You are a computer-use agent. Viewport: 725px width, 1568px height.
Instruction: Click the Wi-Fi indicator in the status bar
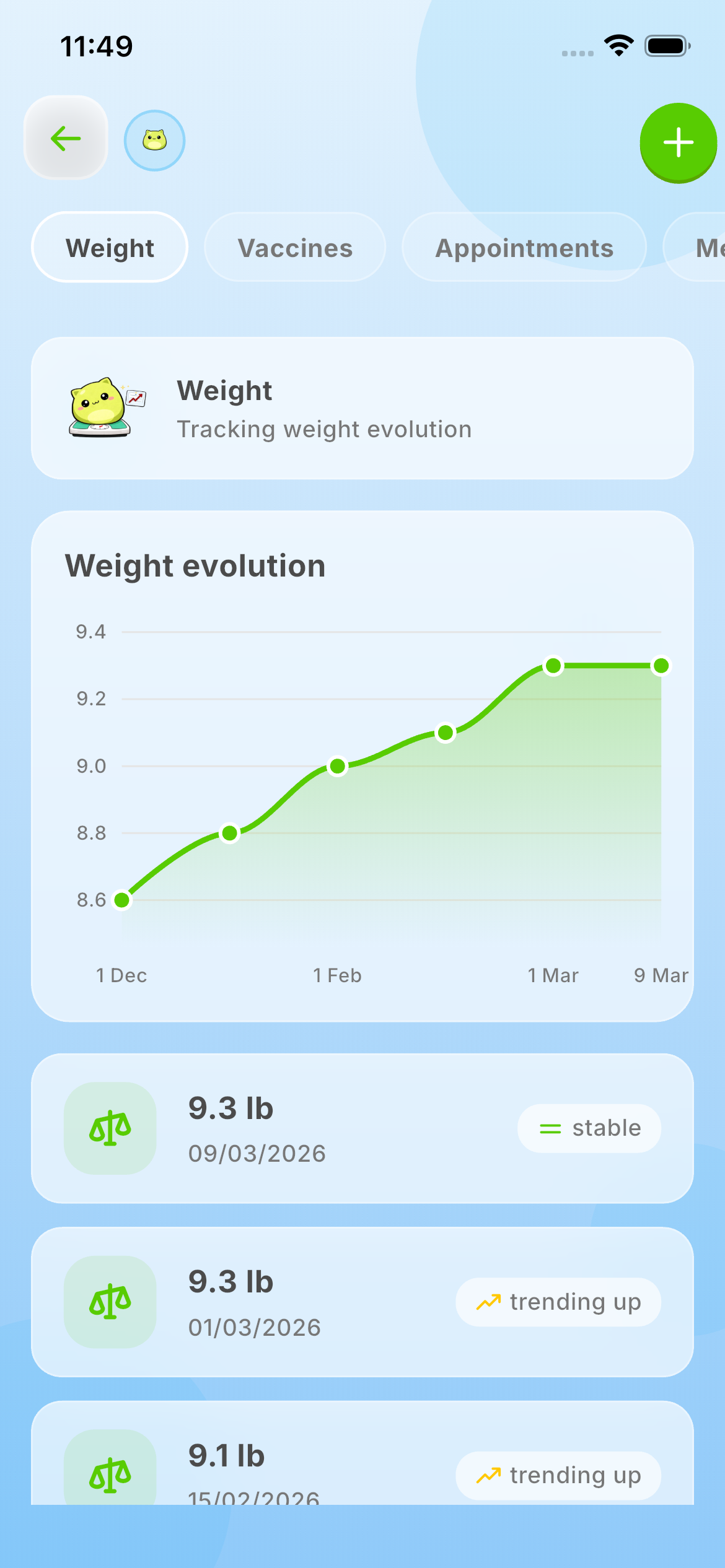tap(617, 44)
